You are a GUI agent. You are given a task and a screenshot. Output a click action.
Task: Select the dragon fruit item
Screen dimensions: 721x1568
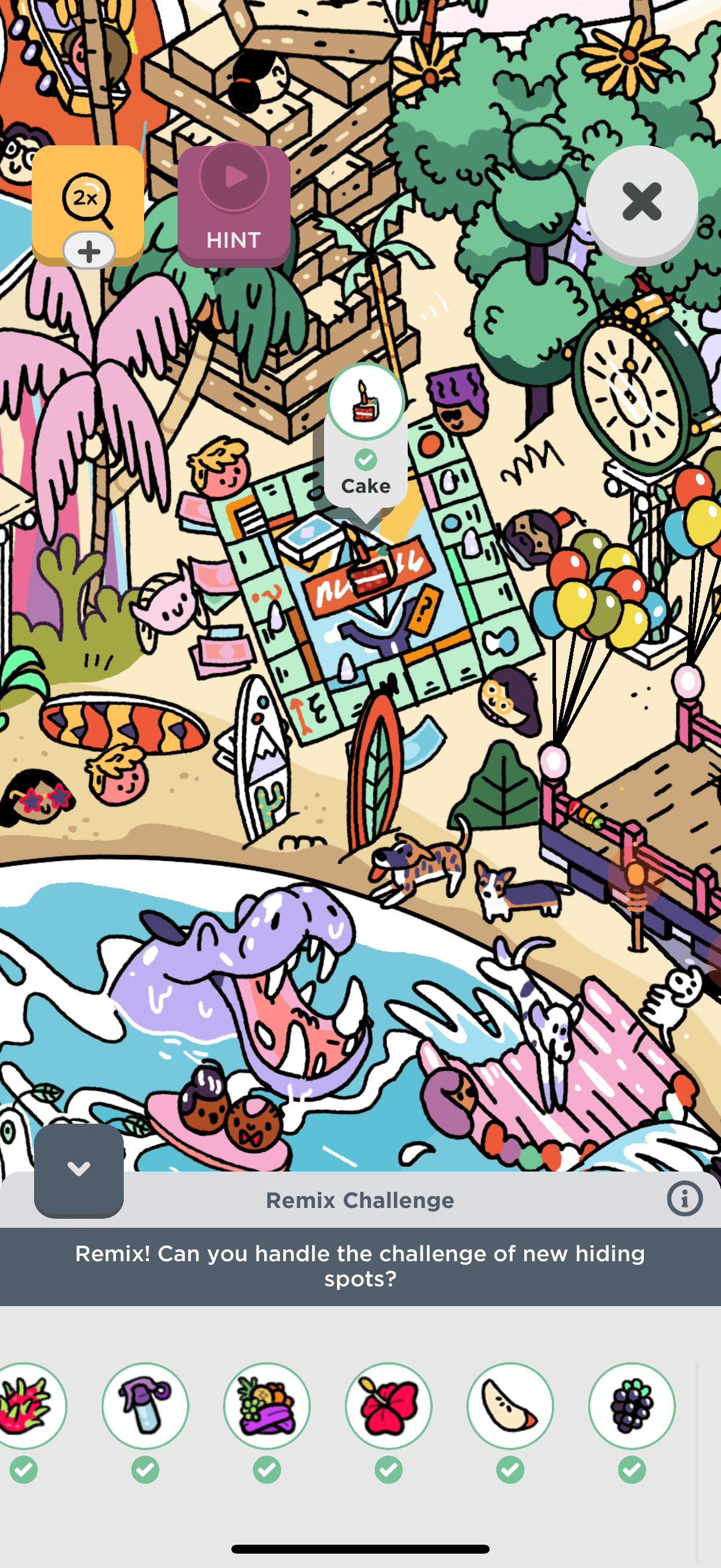(26, 1405)
